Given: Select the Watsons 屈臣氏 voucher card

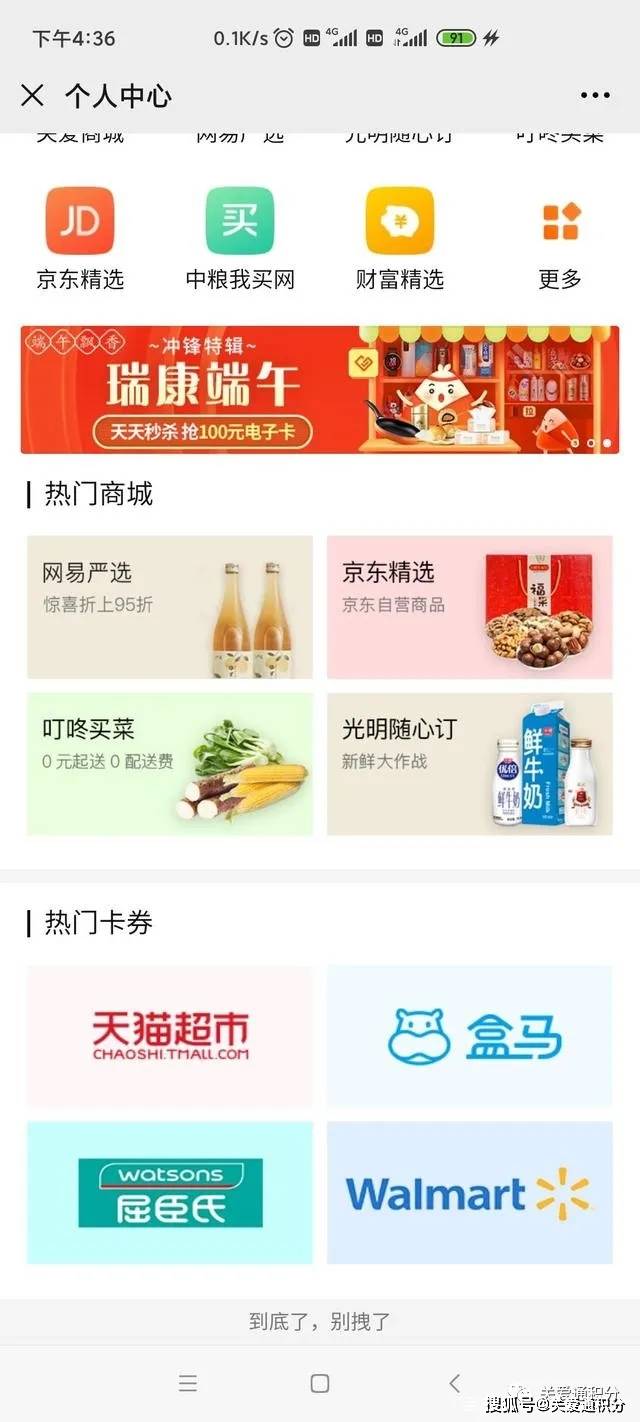Looking at the screenshot, I should 169,1192.
